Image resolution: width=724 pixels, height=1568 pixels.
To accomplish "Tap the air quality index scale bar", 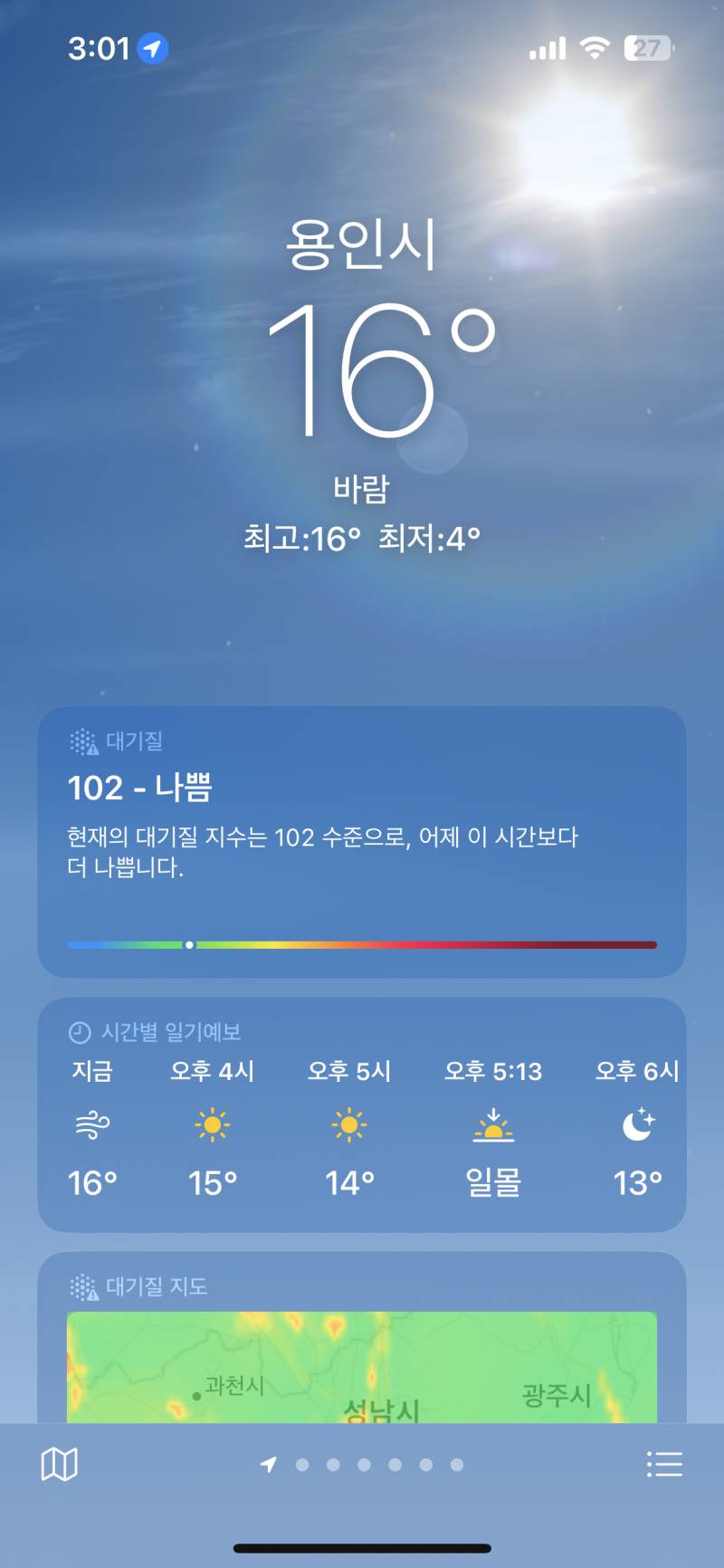I will (x=361, y=944).
